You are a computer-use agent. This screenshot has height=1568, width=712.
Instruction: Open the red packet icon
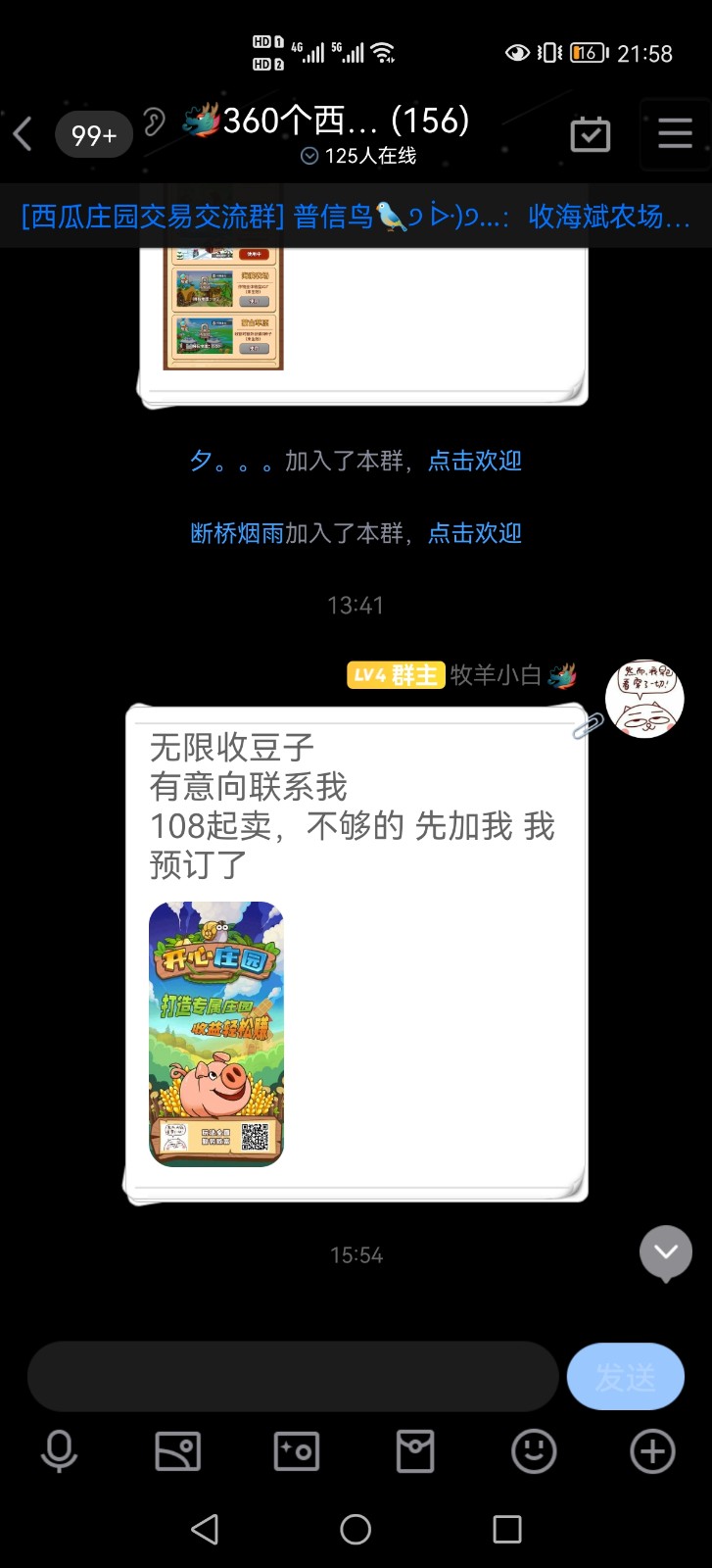pos(415,1451)
